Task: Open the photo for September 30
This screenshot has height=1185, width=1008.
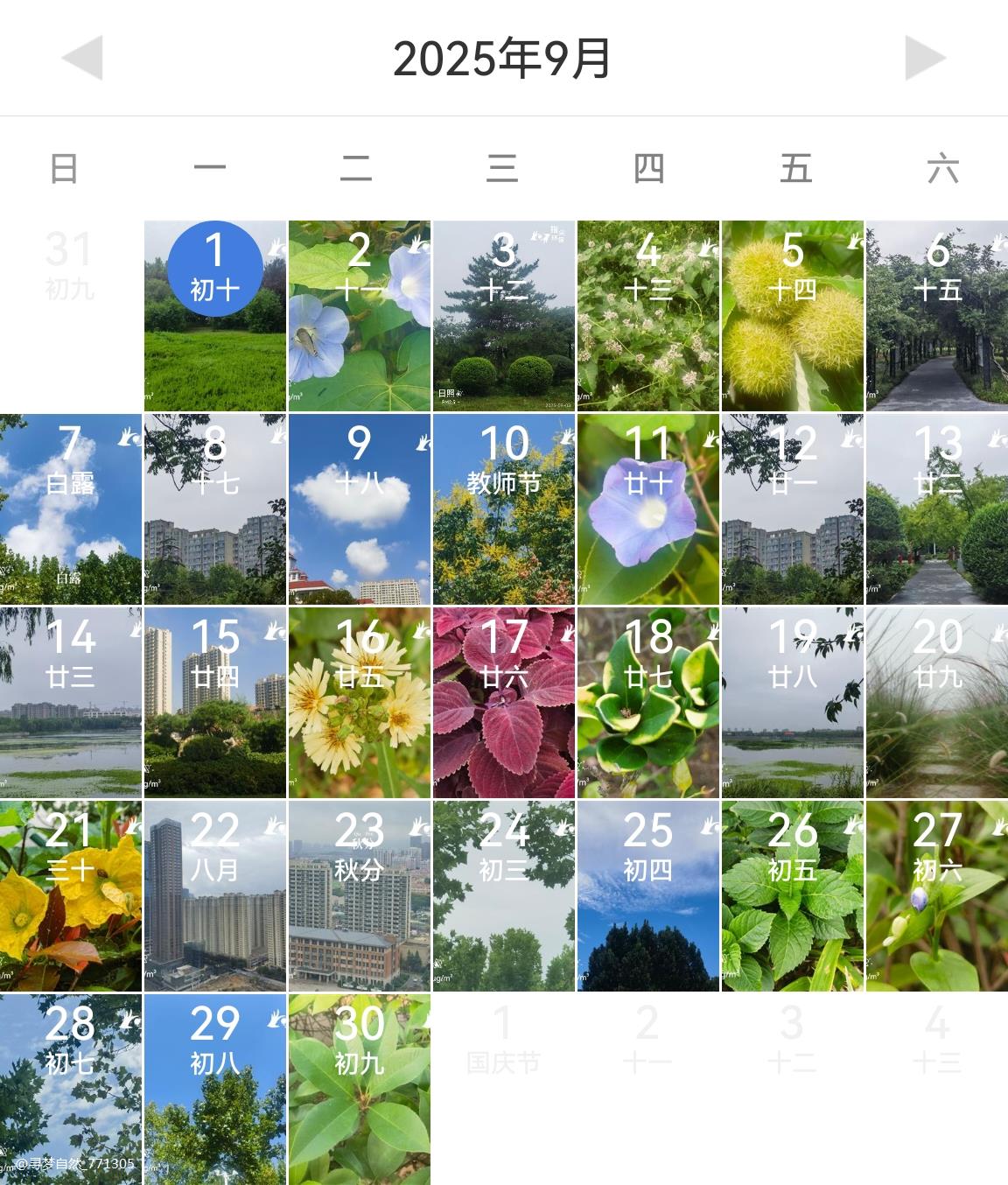Action: point(360,1090)
